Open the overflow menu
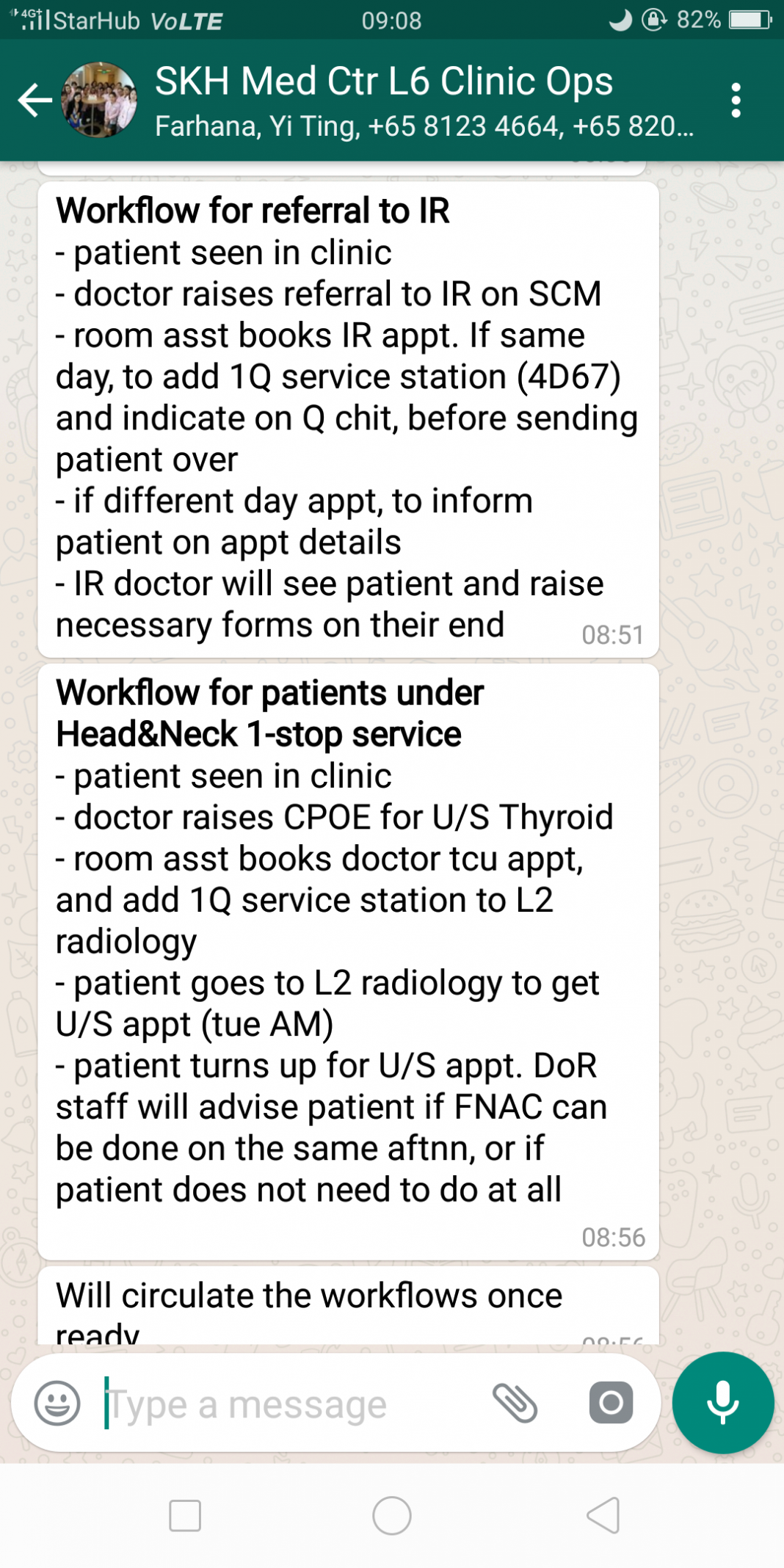The width and height of the screenshot is (784, 1568). (736, 101)
